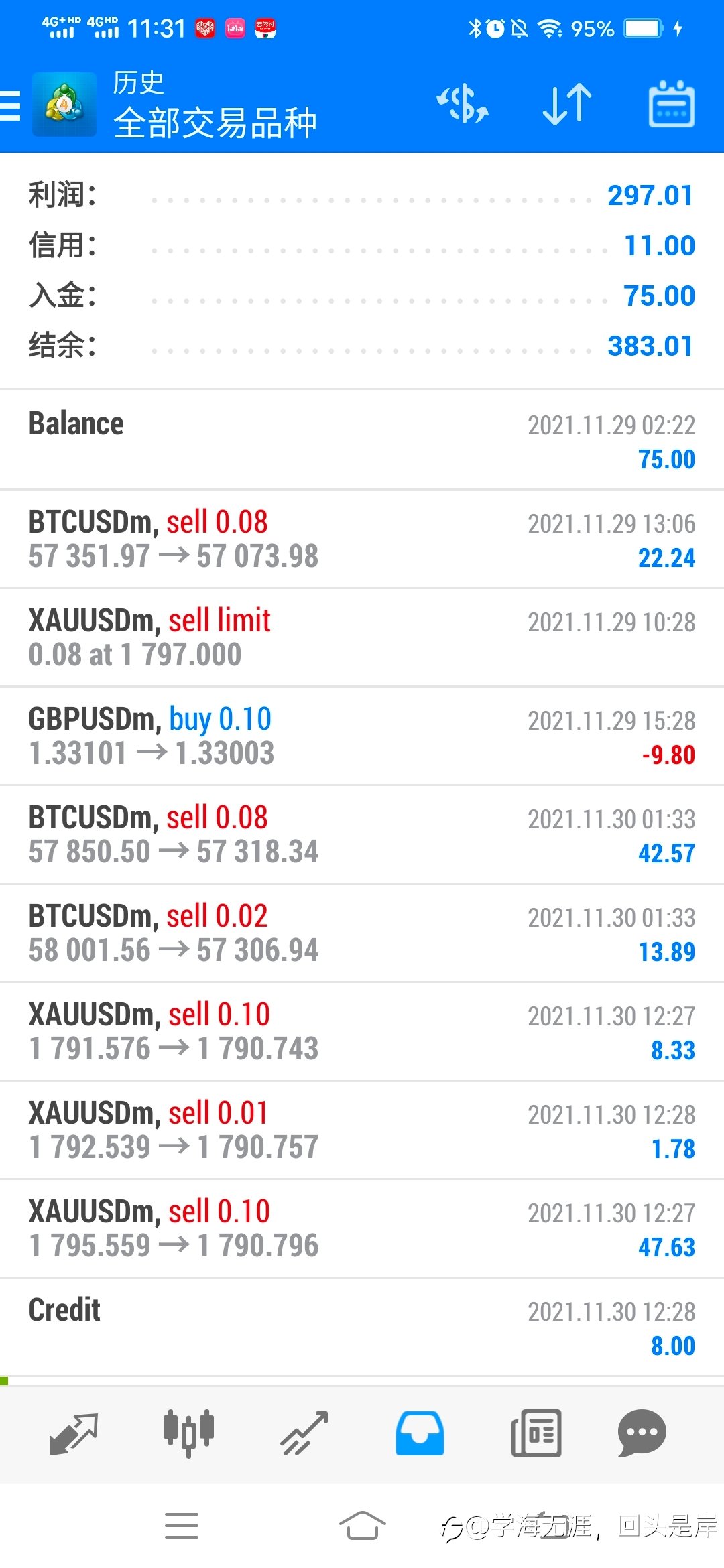
Task: Open the side drawer menu
Action: (x=11, y=105)
